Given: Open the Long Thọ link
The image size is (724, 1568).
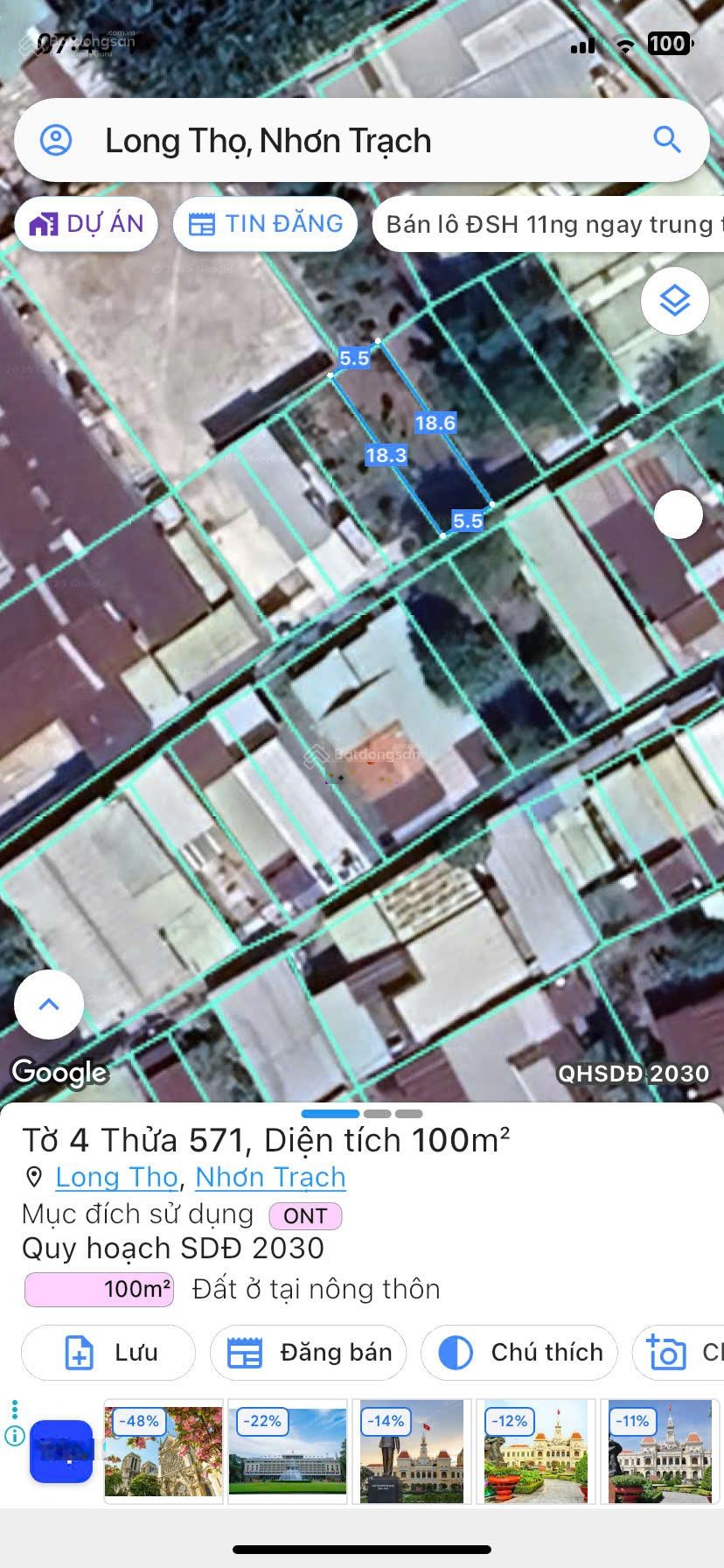Looking at the screenshot, I should click(x=116, y=1178).
